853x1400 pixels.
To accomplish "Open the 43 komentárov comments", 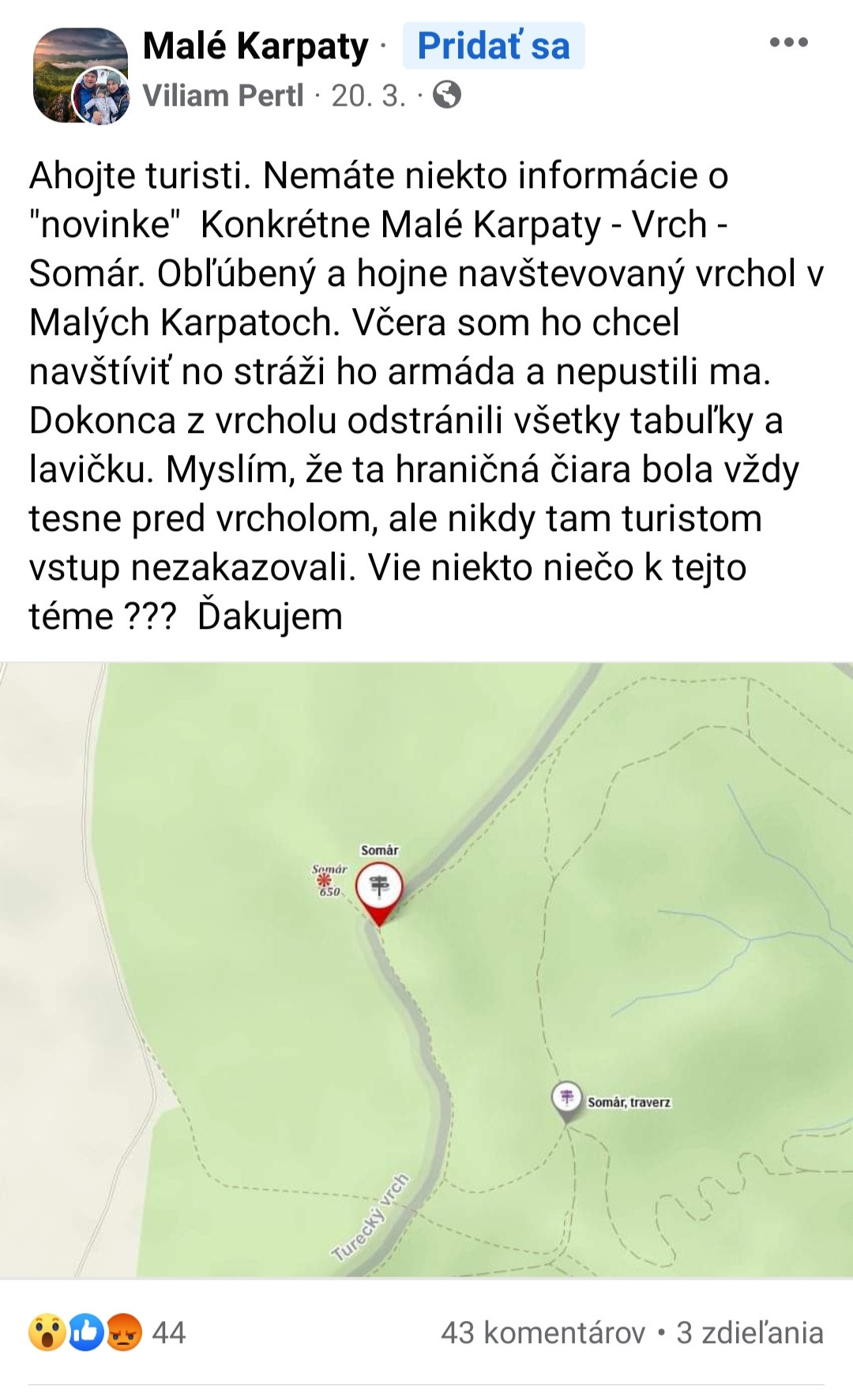I will coord(543,1333).
